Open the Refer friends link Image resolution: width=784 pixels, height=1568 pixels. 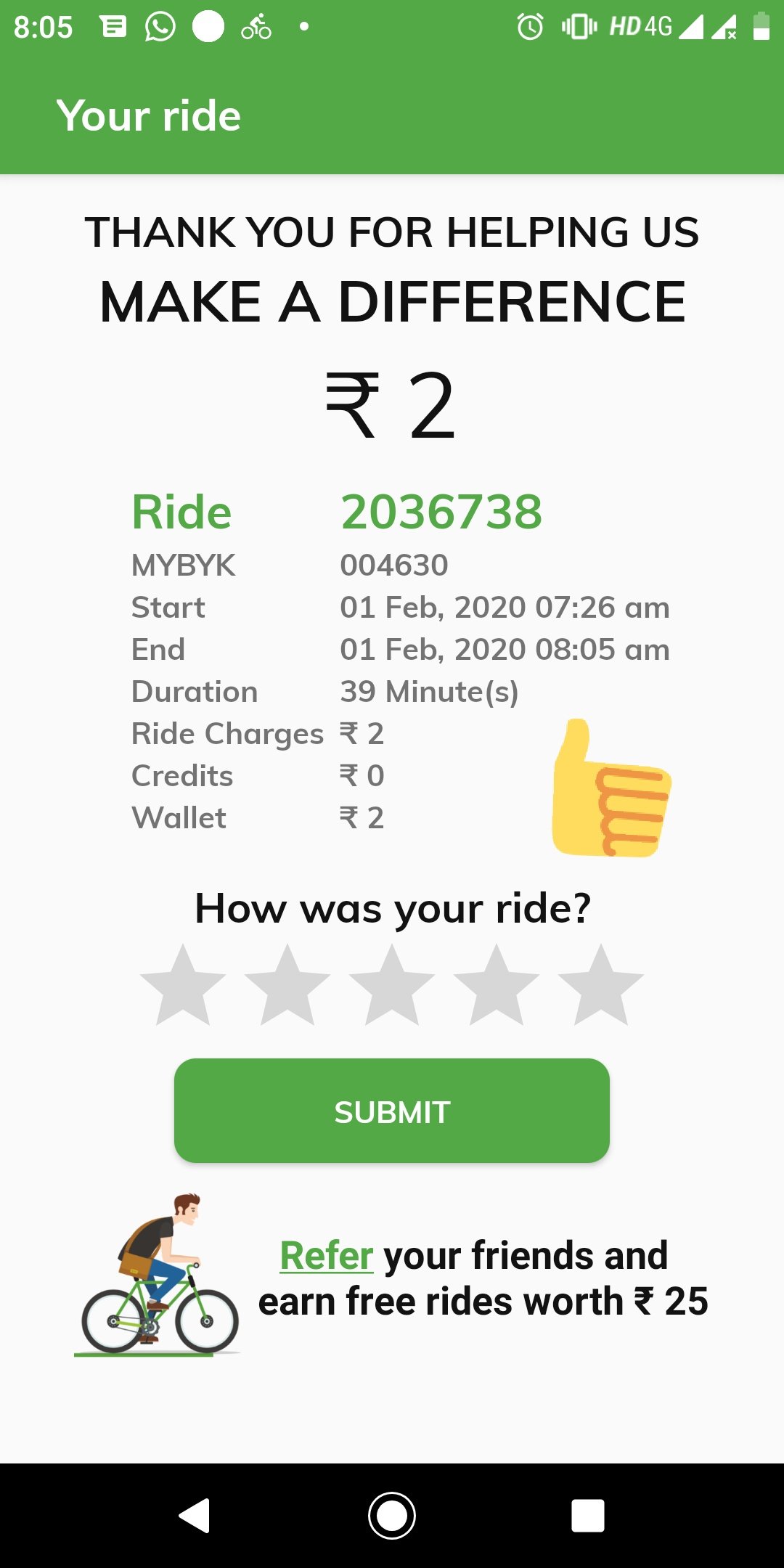(x=327, y=1255)
